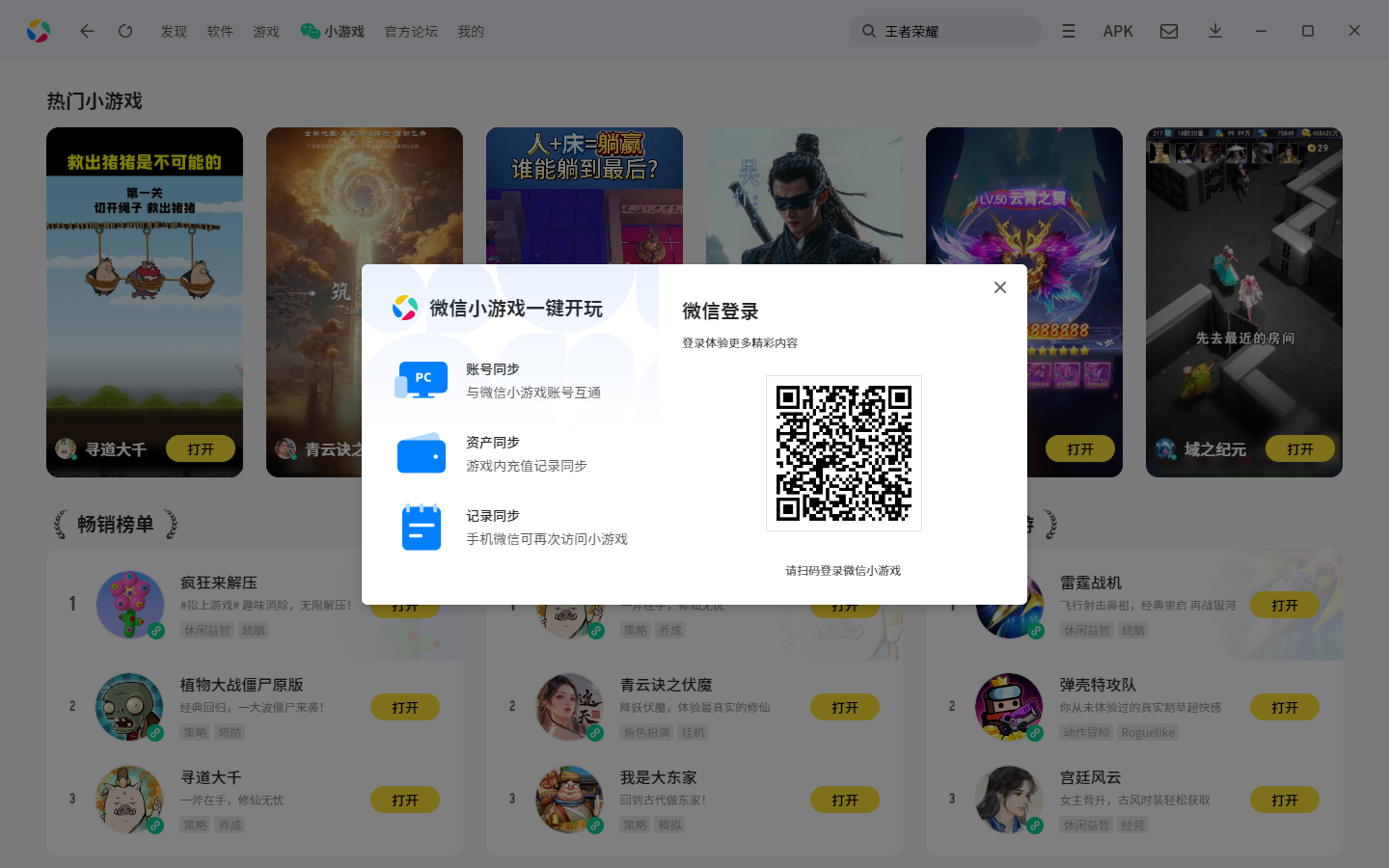
Task: Tap the 王者荣耀 search box
Action: [945, 31]
